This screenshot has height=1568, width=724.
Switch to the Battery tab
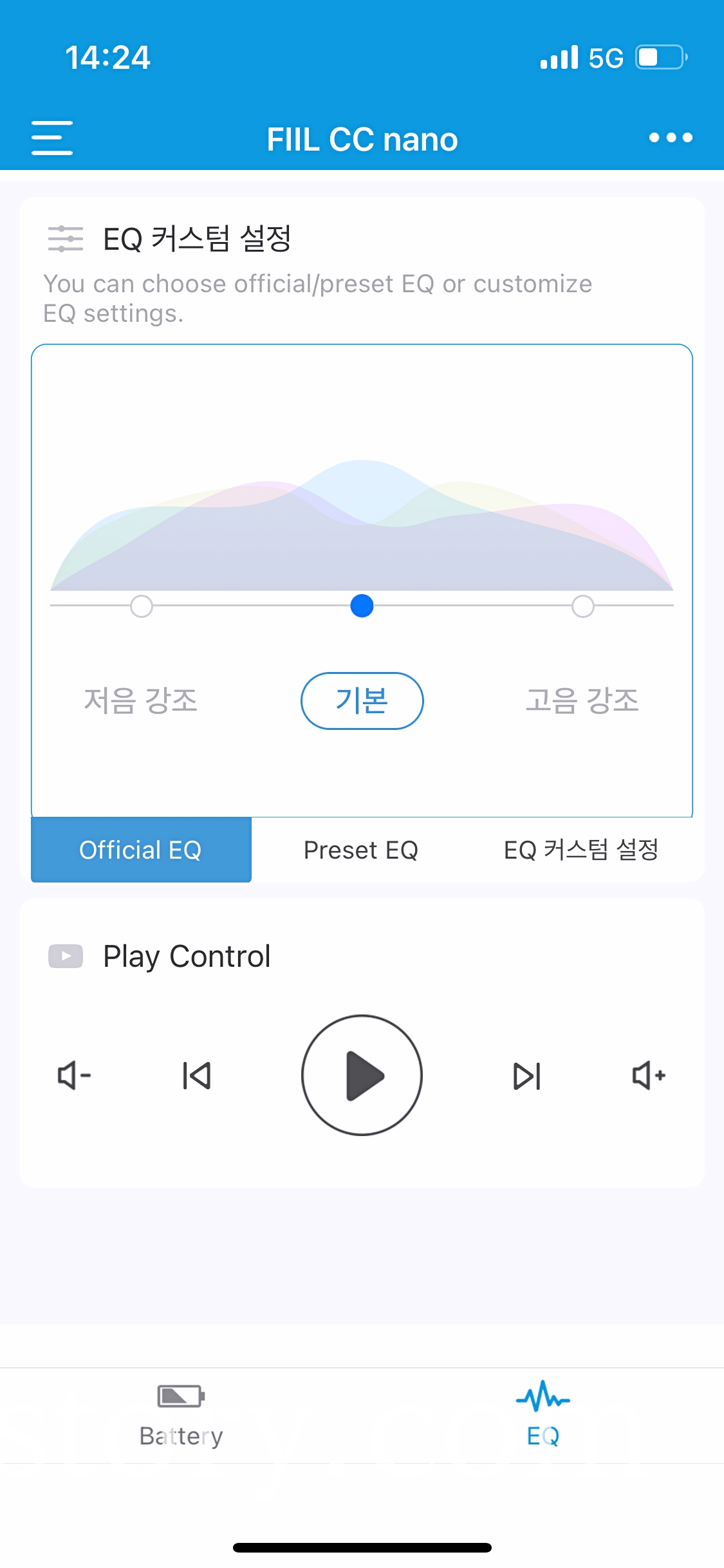point(181,1415)
